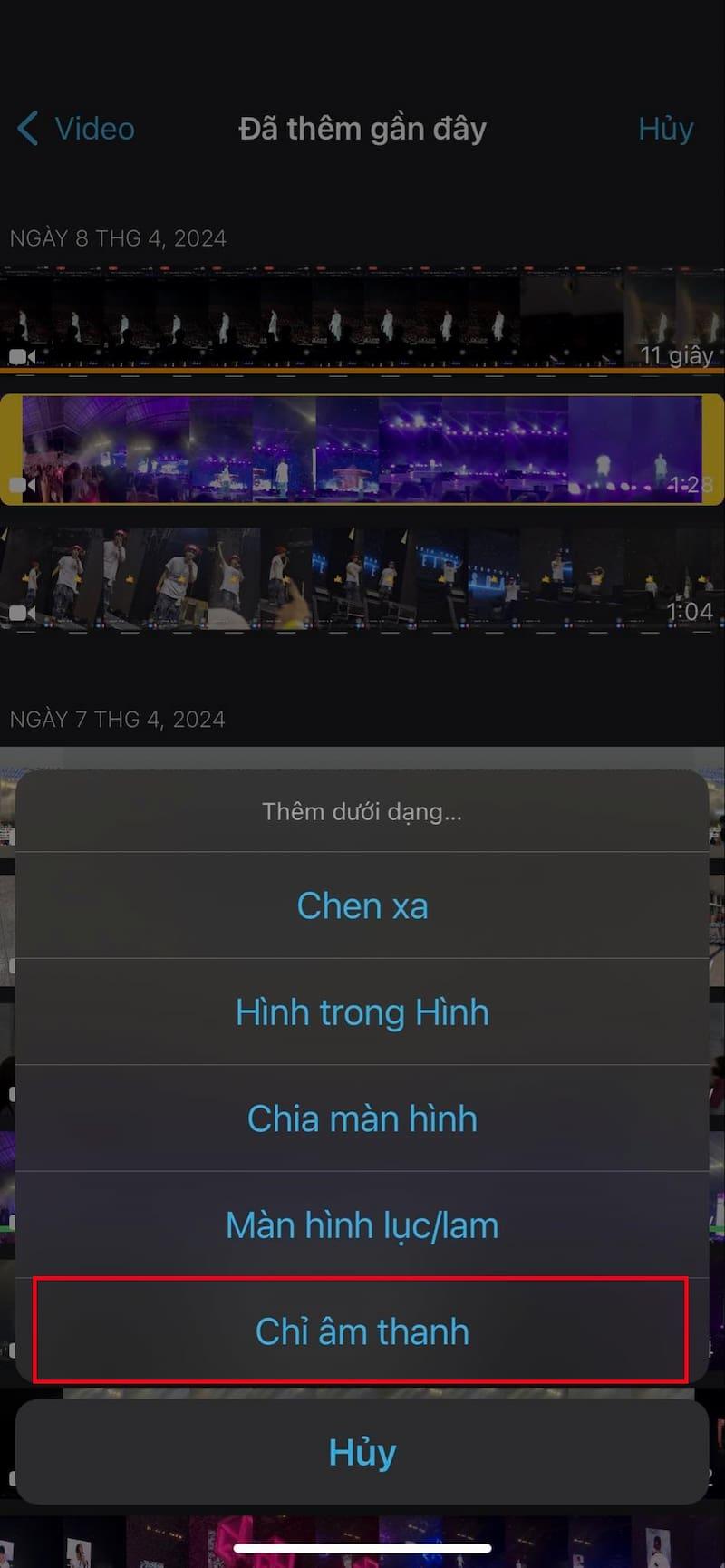Select the "Chỉ âm thanh" option
The height and width of the screenshot is (1568, 725).
pos(362,1331)
